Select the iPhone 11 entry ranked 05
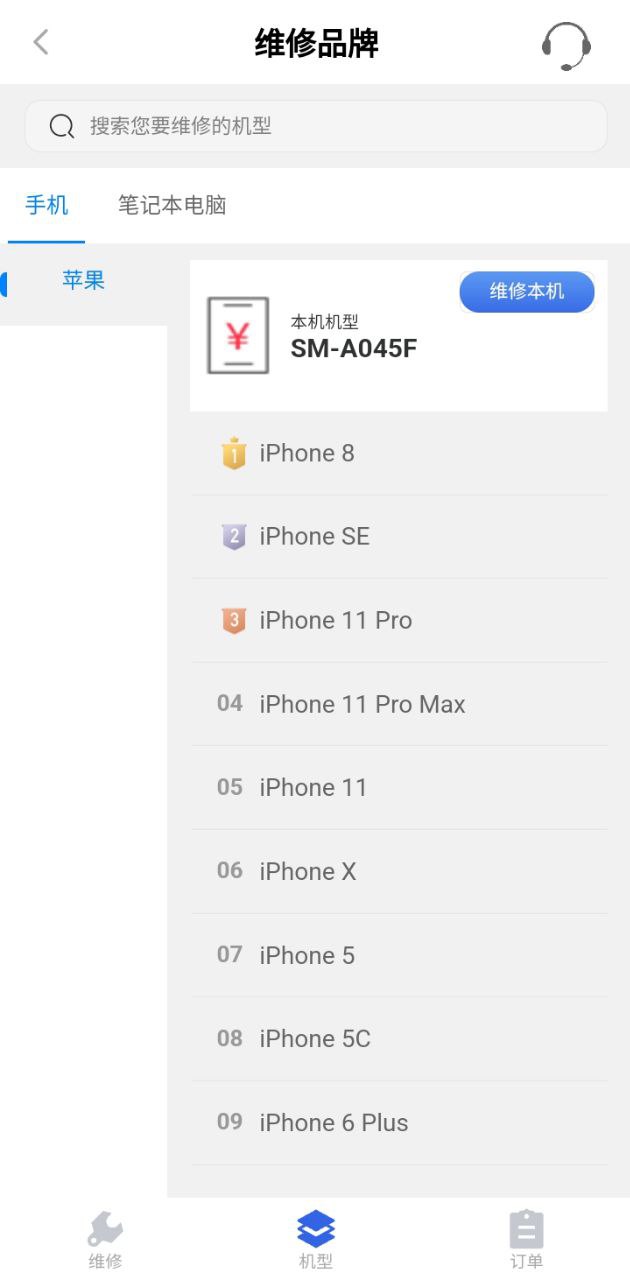Viewport: 630px width, 1280px height. (x=399, y=788)
